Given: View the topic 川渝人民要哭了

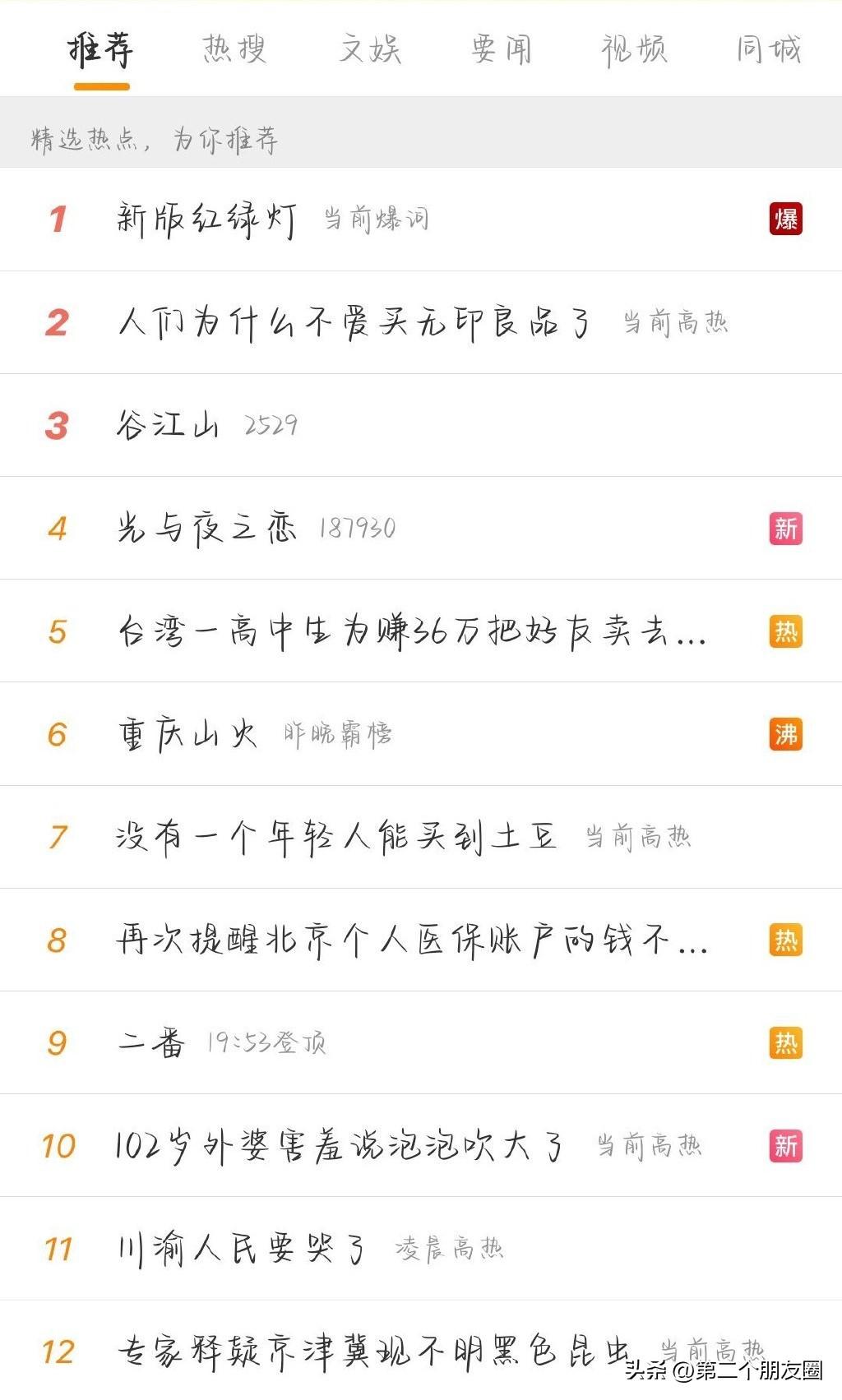Looking at the screenshot, I should (421, 1249).
